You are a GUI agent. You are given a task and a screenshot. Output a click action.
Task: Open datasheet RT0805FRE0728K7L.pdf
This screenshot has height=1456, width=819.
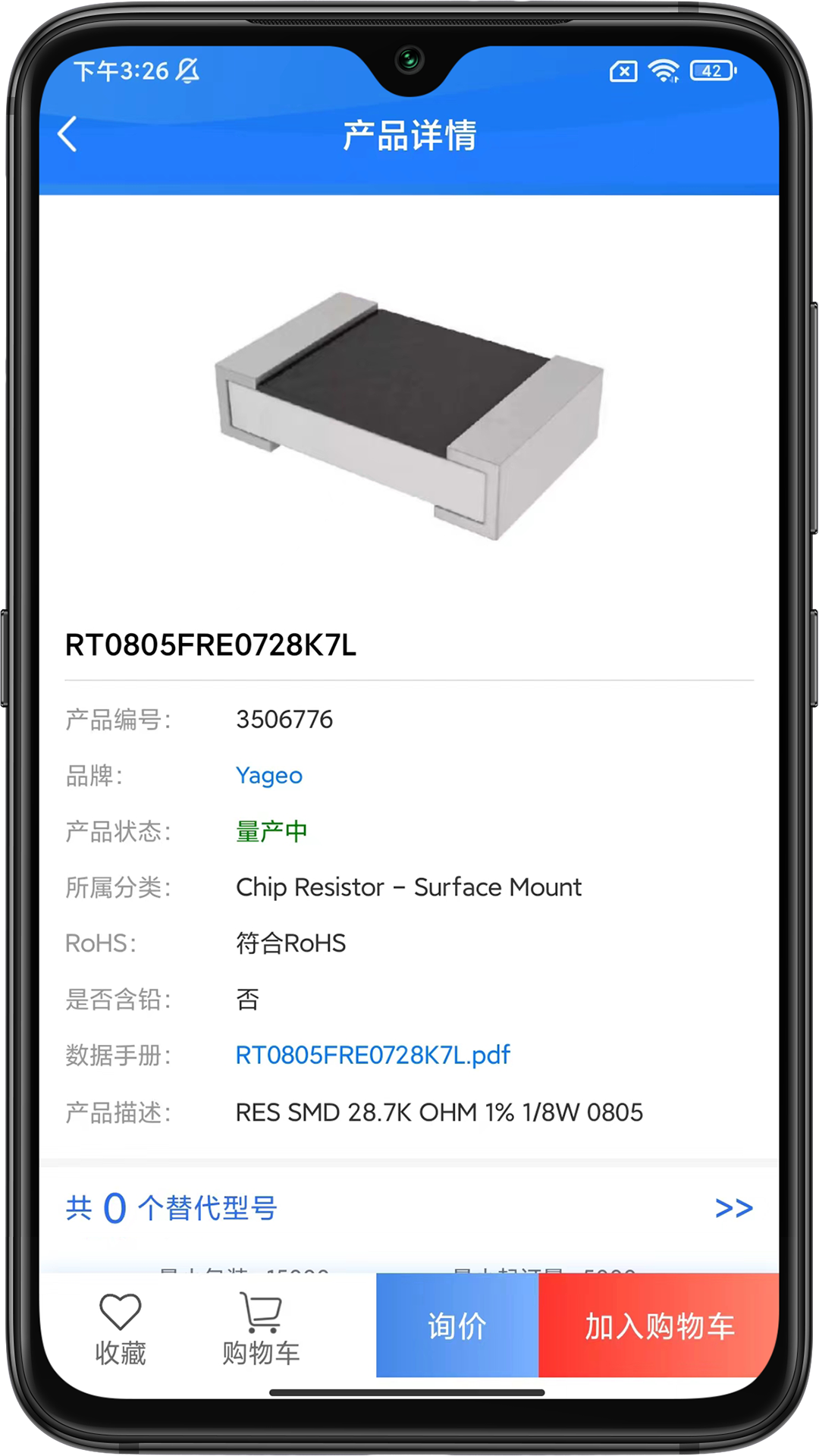click(372, 1055)
